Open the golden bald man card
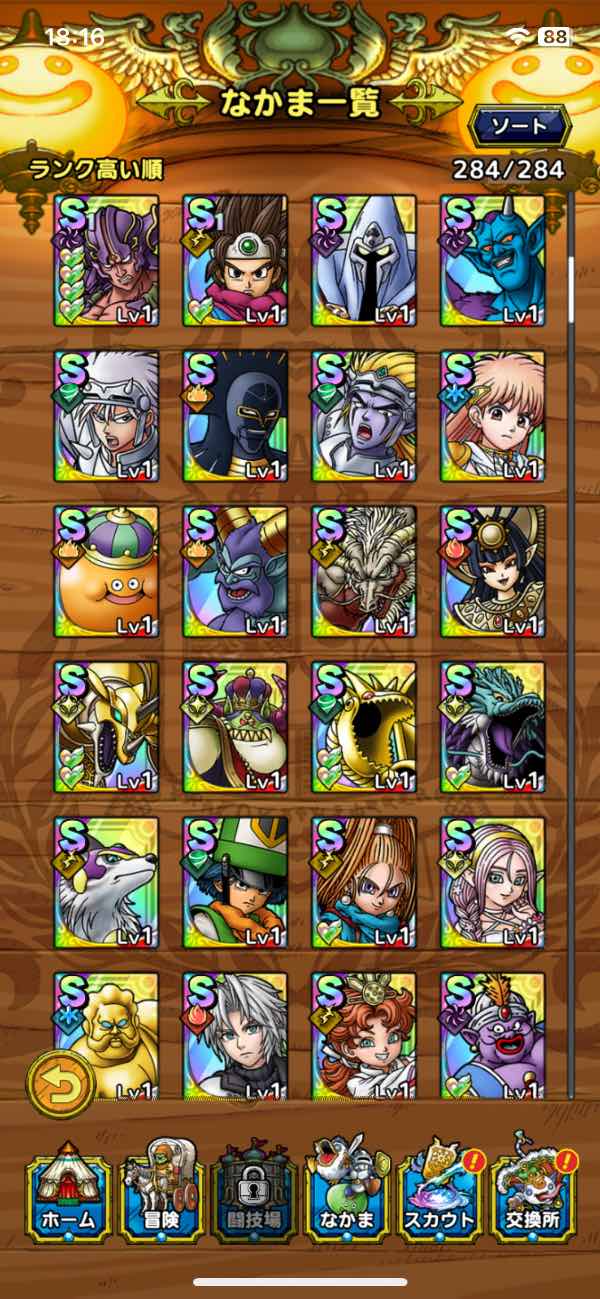 click(x=107, y=1036)
